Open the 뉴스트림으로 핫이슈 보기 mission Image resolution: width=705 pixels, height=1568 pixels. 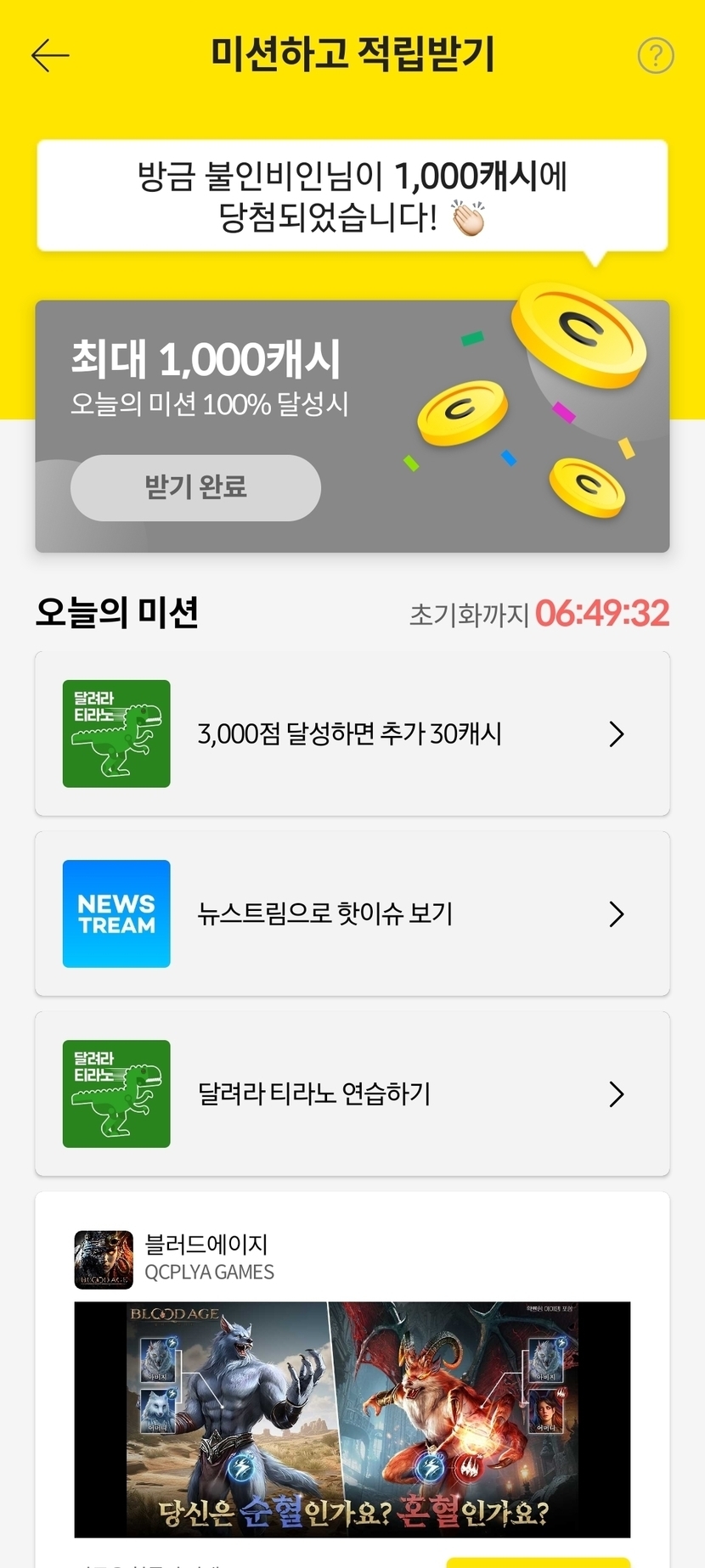(x=352, y=913)
